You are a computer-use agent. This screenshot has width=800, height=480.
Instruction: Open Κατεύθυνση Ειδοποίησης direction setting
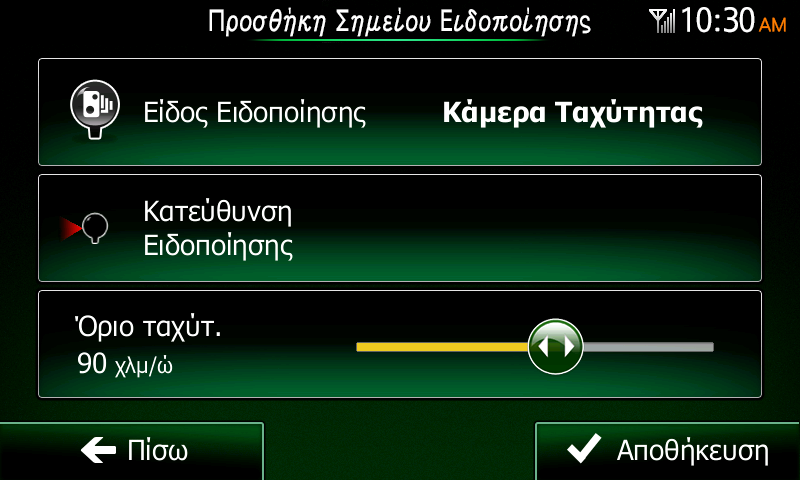pyautogui.click(x=400, y=228)
